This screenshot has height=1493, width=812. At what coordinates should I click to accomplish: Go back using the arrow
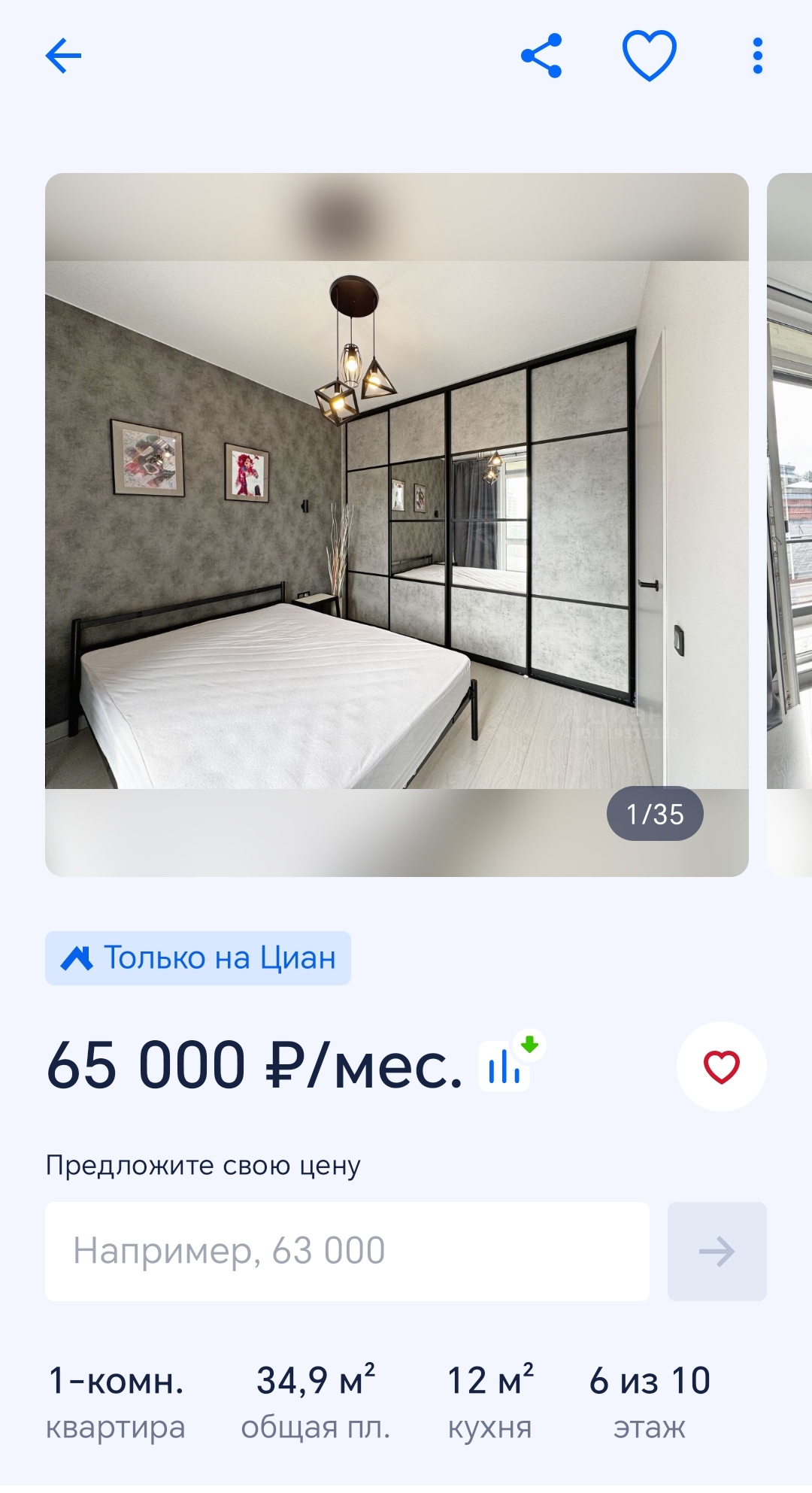click(x=63, y=56)
